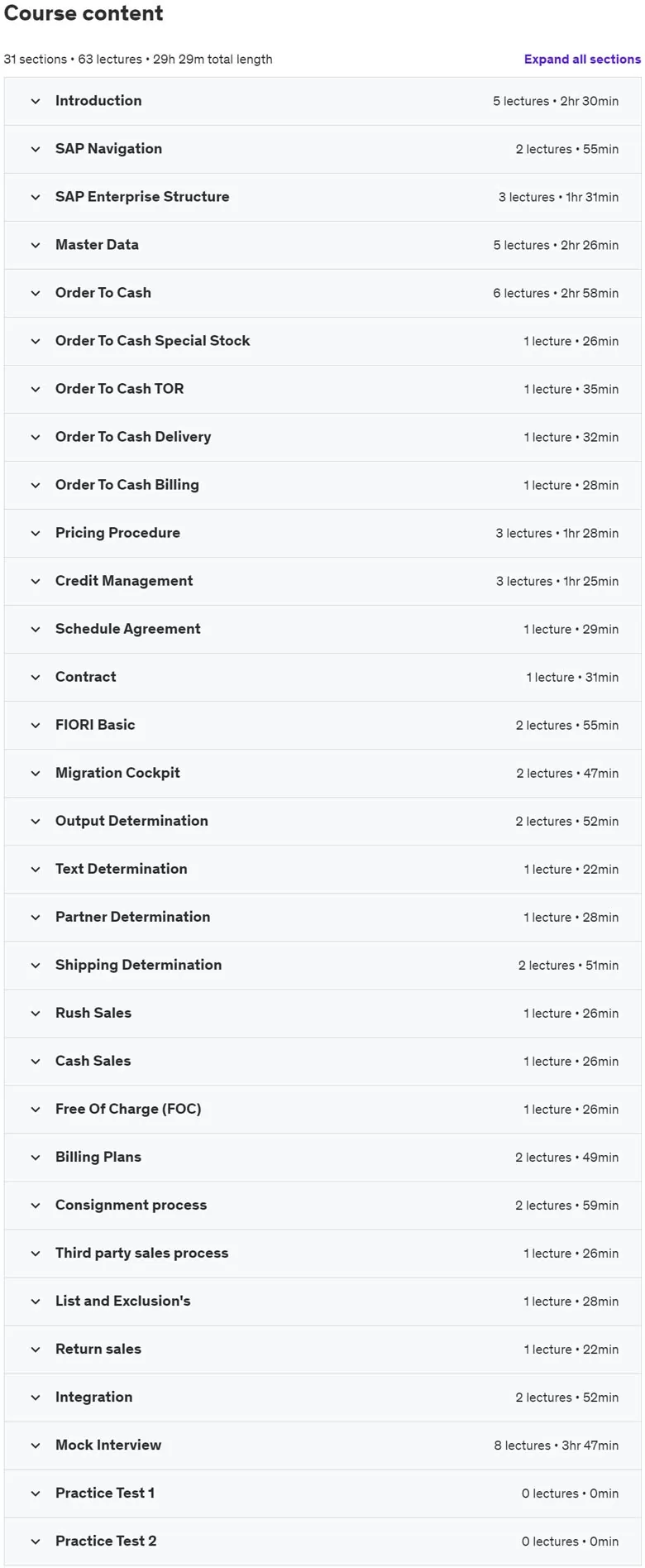Expand the Practice Test 2 section
645x1568 pixels.
[322, 1541]
